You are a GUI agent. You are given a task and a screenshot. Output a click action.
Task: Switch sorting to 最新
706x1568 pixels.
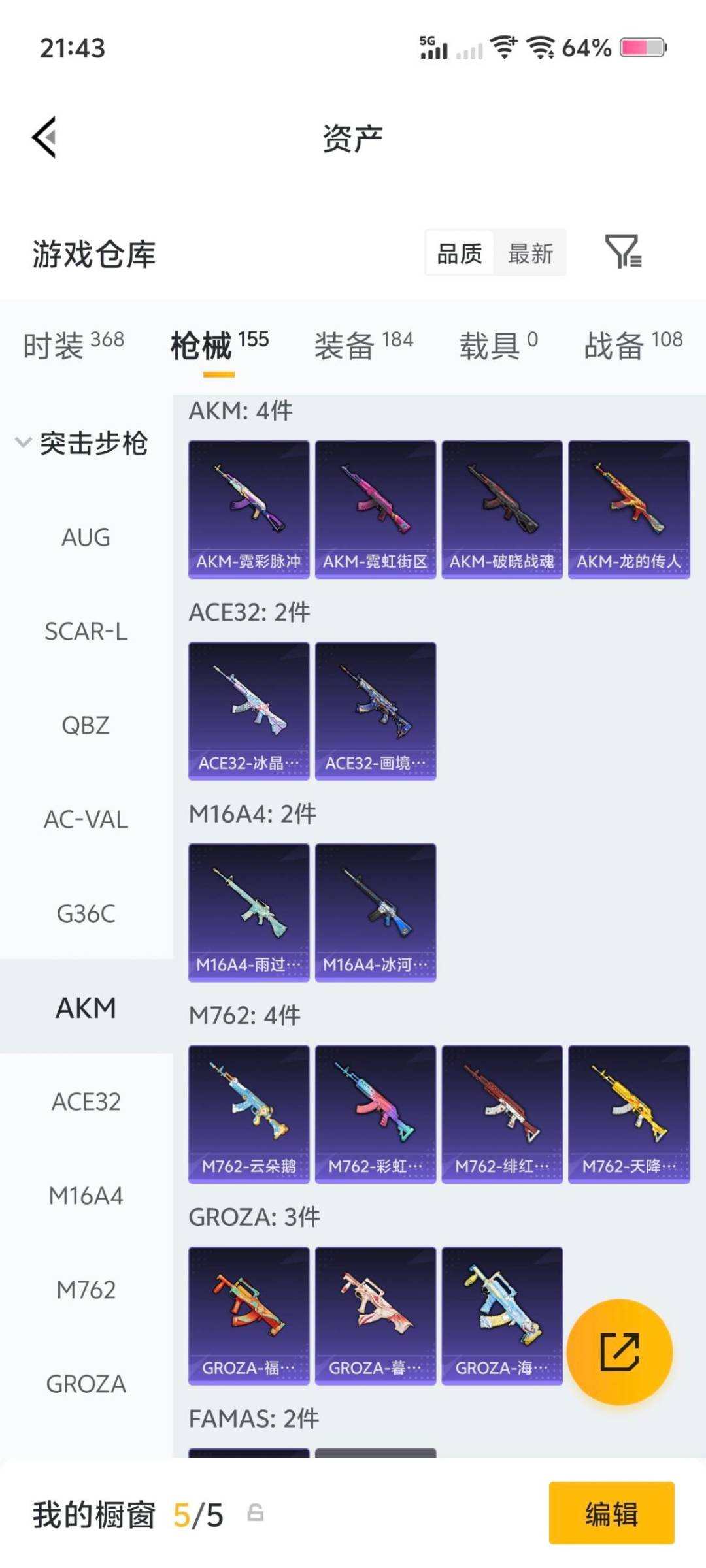coord(530,253)
